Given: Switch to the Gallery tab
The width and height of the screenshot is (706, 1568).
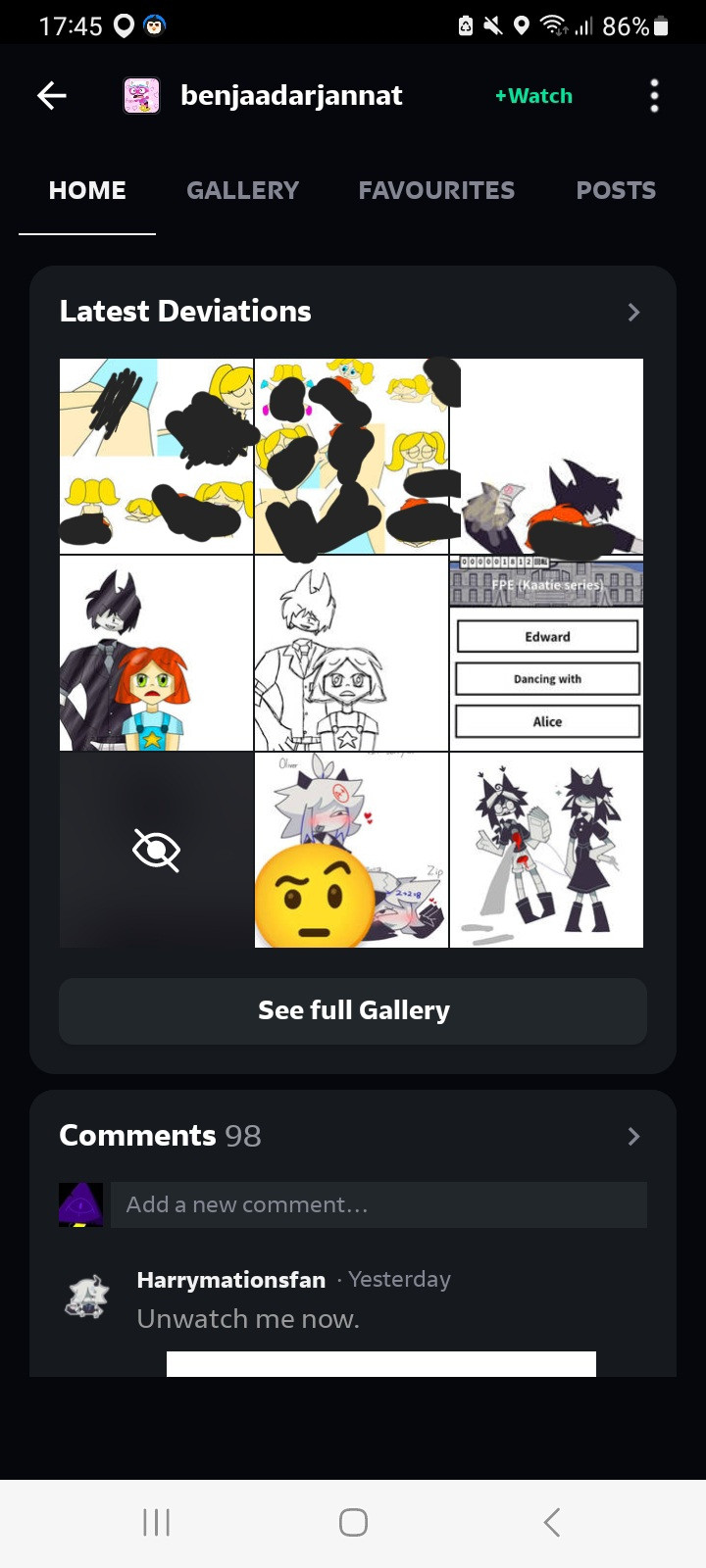Looking at the screenshot, I should click(x=242, y=190).
